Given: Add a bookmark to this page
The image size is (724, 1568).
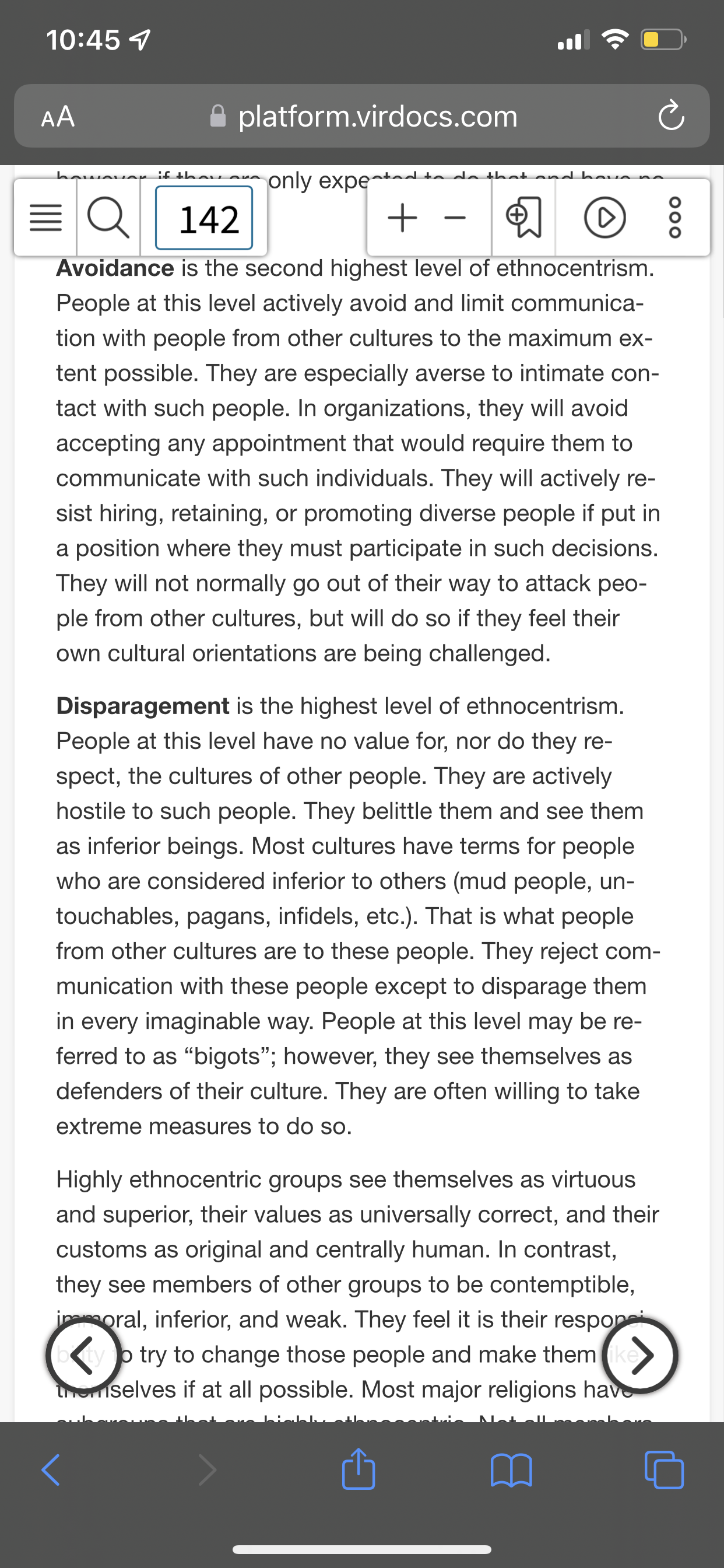Looking at the screenshot, I should tap(523, 218).
